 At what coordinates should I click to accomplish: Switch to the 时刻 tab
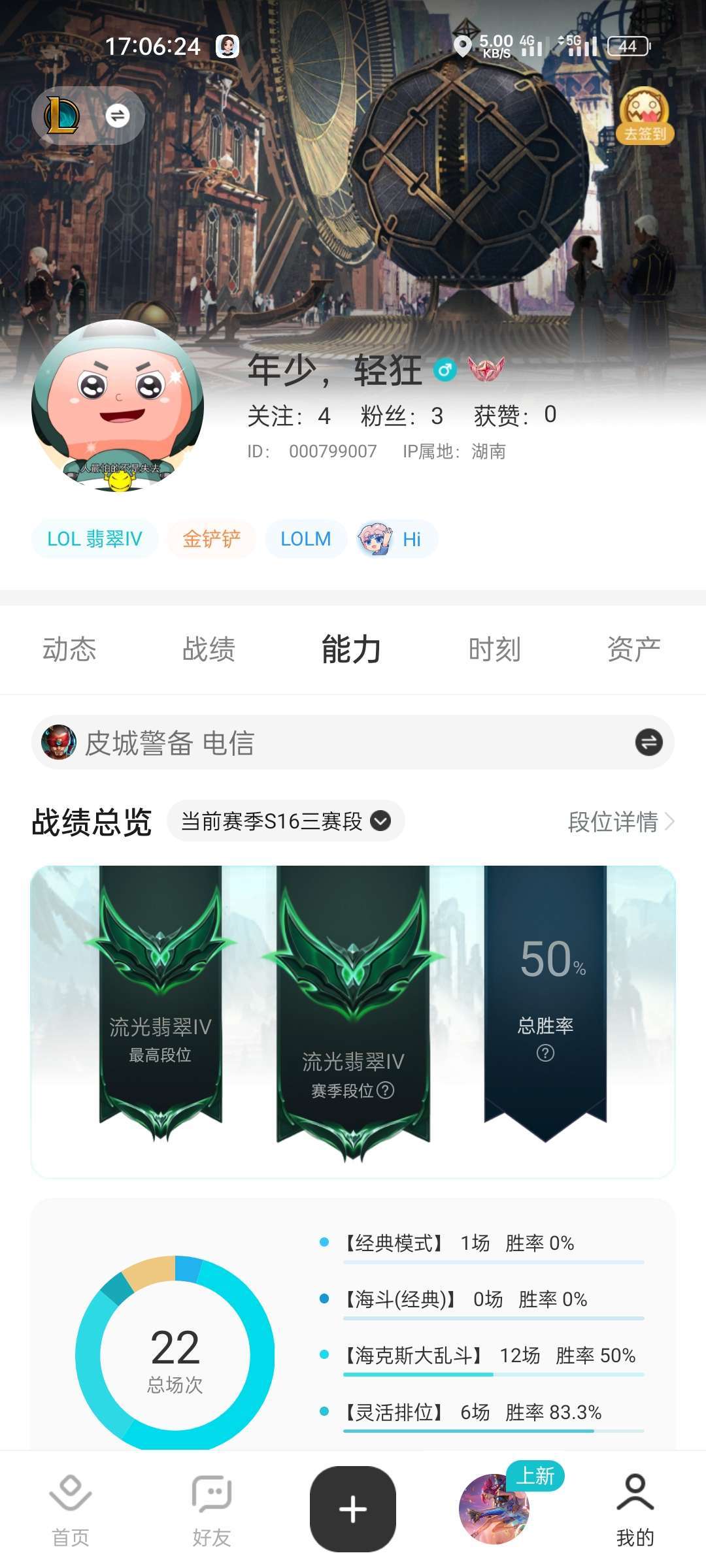click(x=495, y=649)
